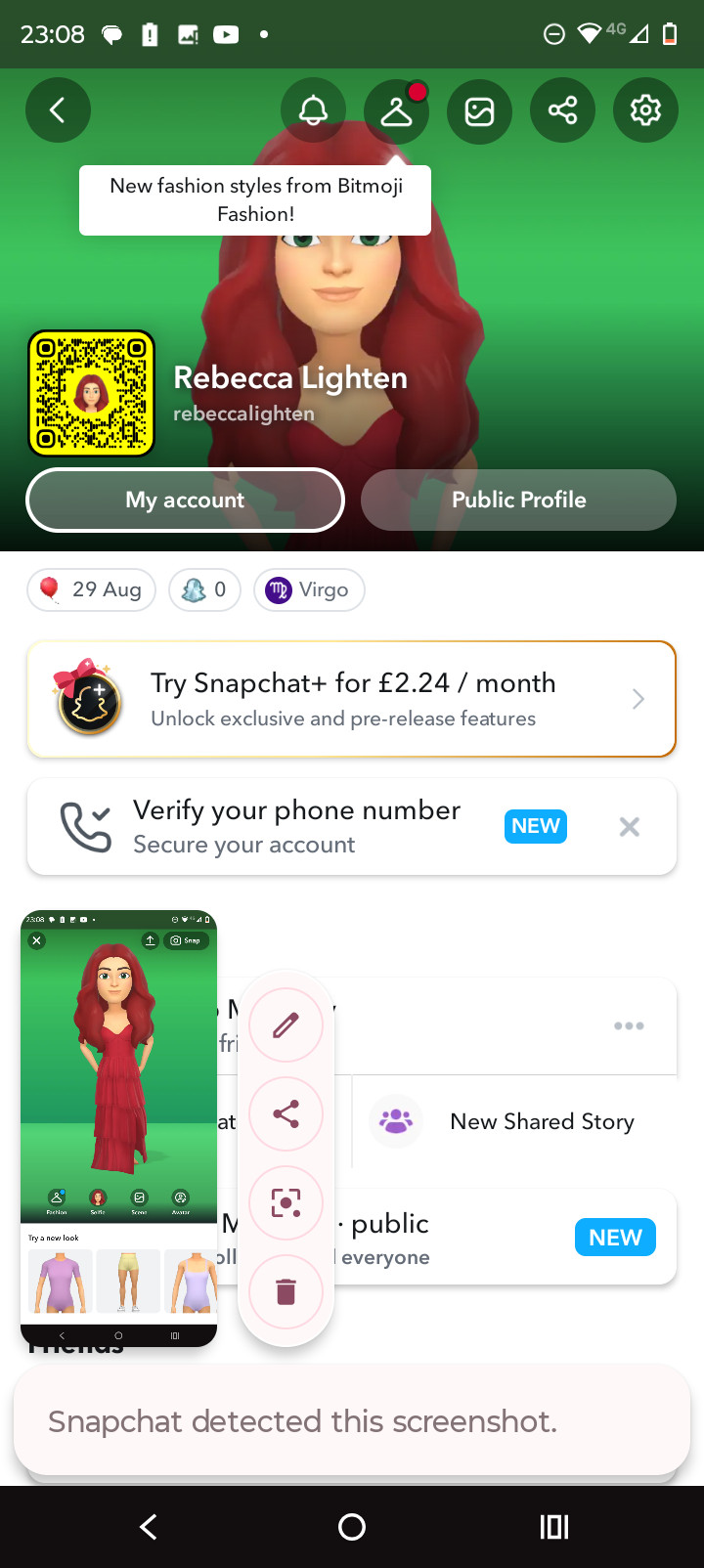704x1568 pixels.
Task: Delete the captured screenshot
Action: tap(286, 1291)
